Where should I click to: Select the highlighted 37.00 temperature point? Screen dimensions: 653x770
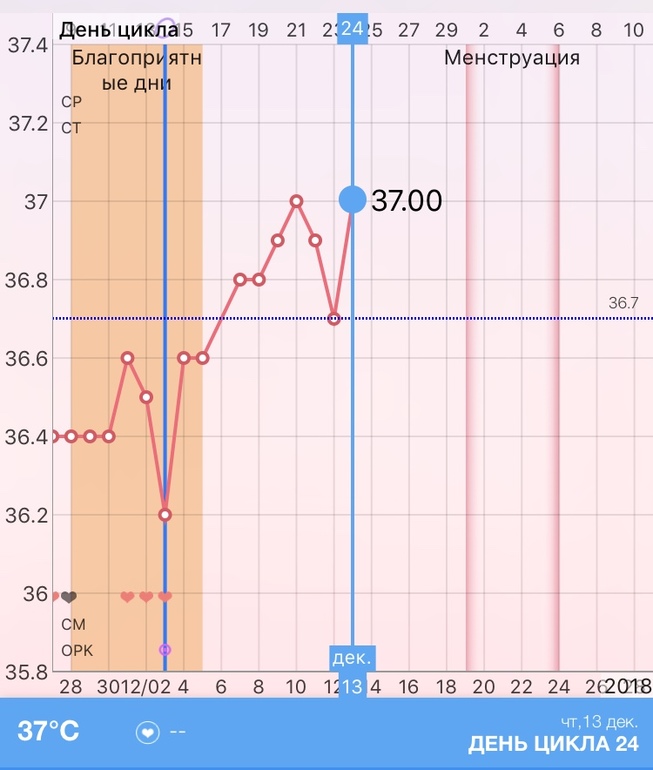pyautogui.click(x=353, y=200)
